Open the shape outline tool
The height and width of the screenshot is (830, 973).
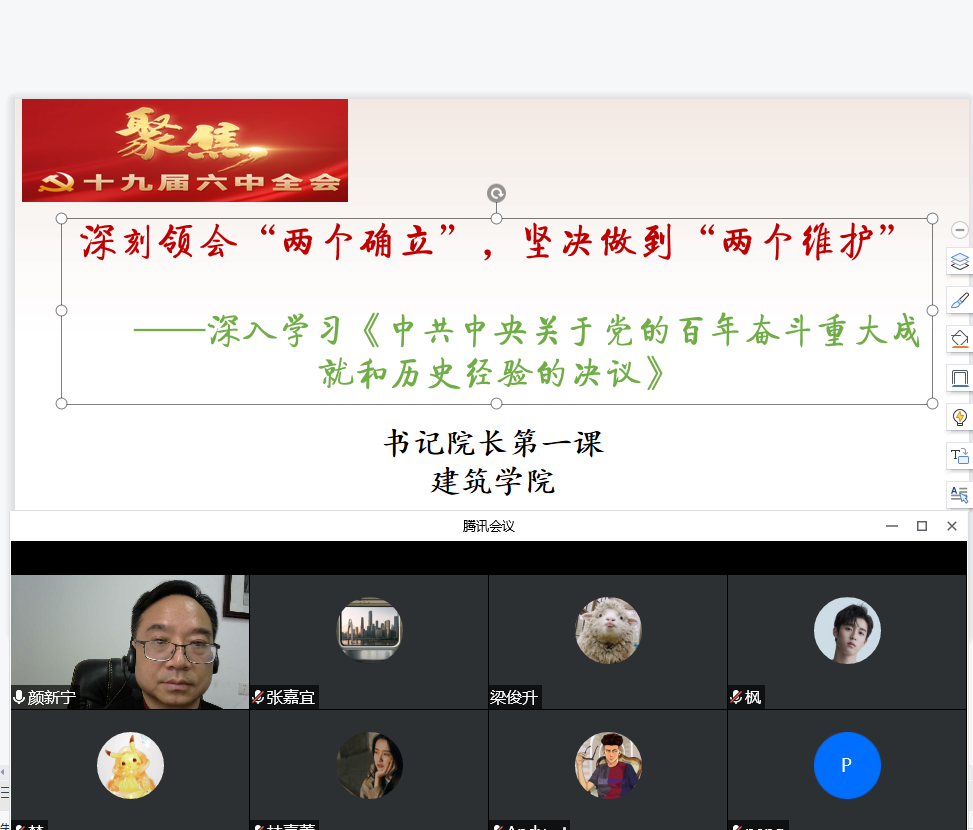click(x=959, y=378)
